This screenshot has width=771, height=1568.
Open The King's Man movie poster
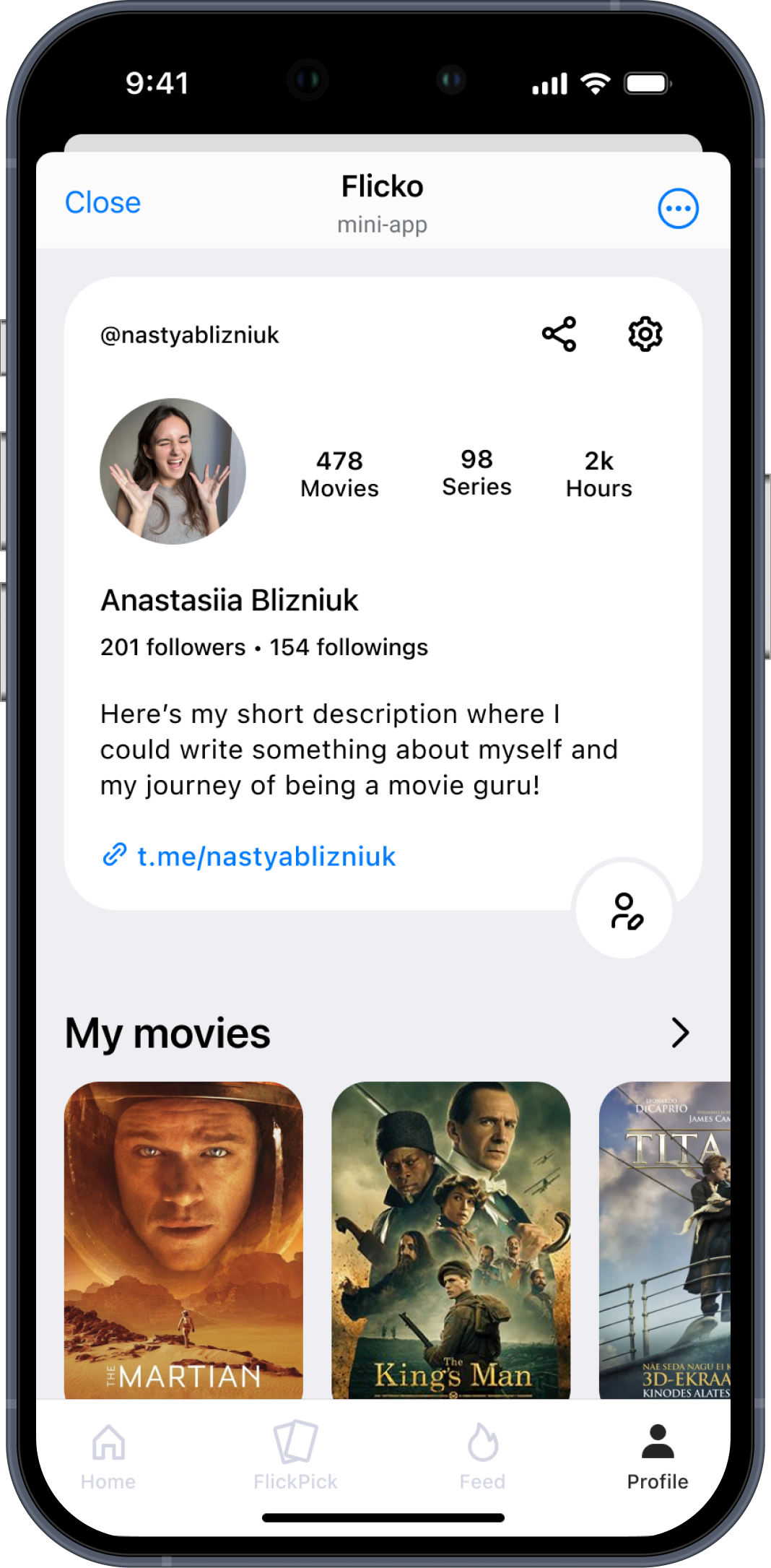click(x=450, y=1239)
